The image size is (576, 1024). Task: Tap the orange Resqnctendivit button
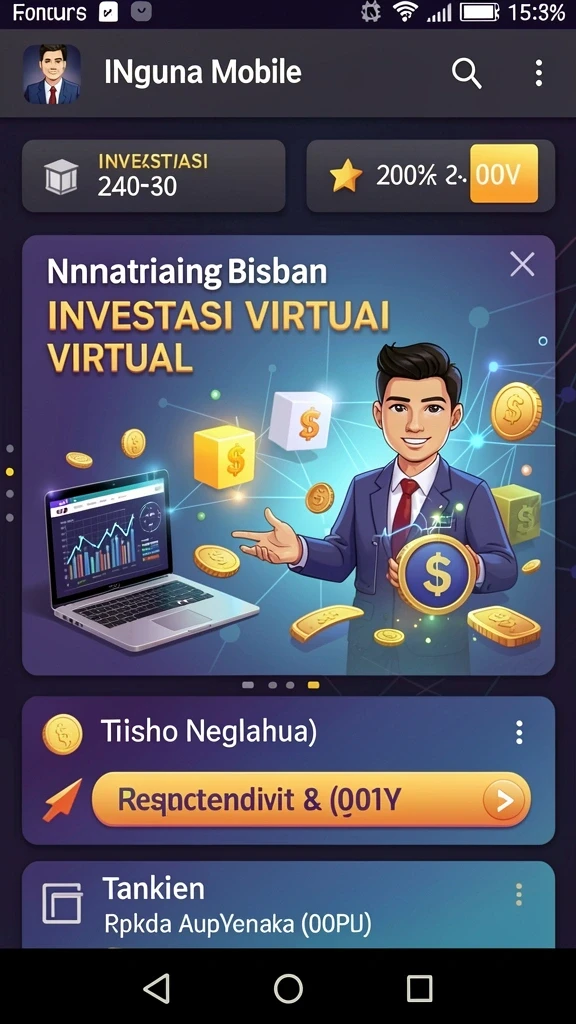coord(312,800)
